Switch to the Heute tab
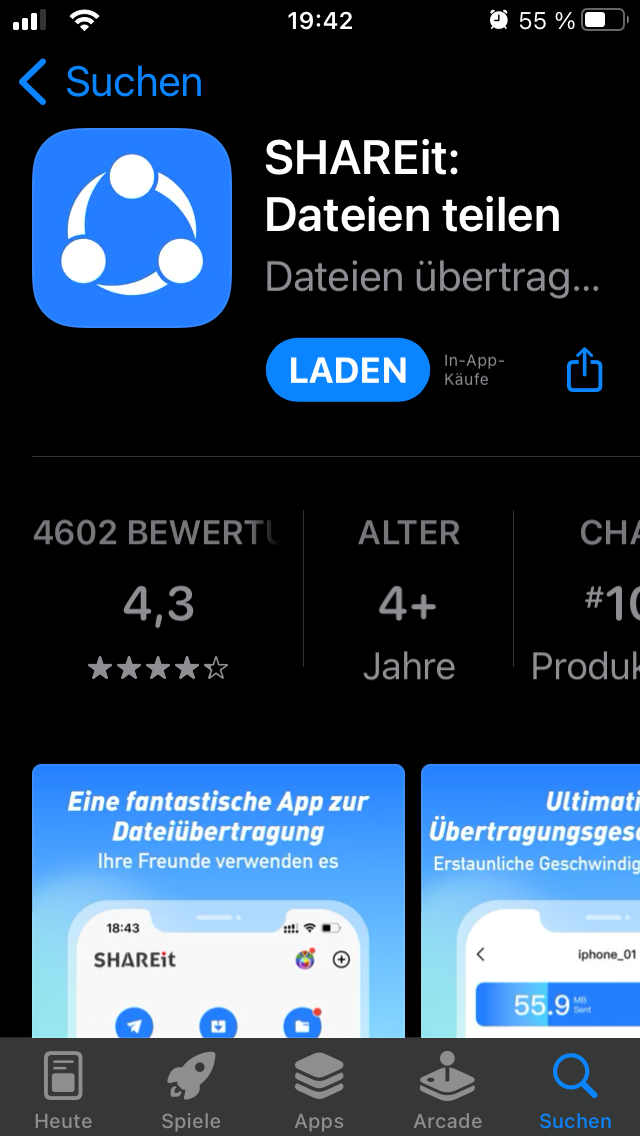This screenshot has height=1136, width=640. coord(63,1090)
